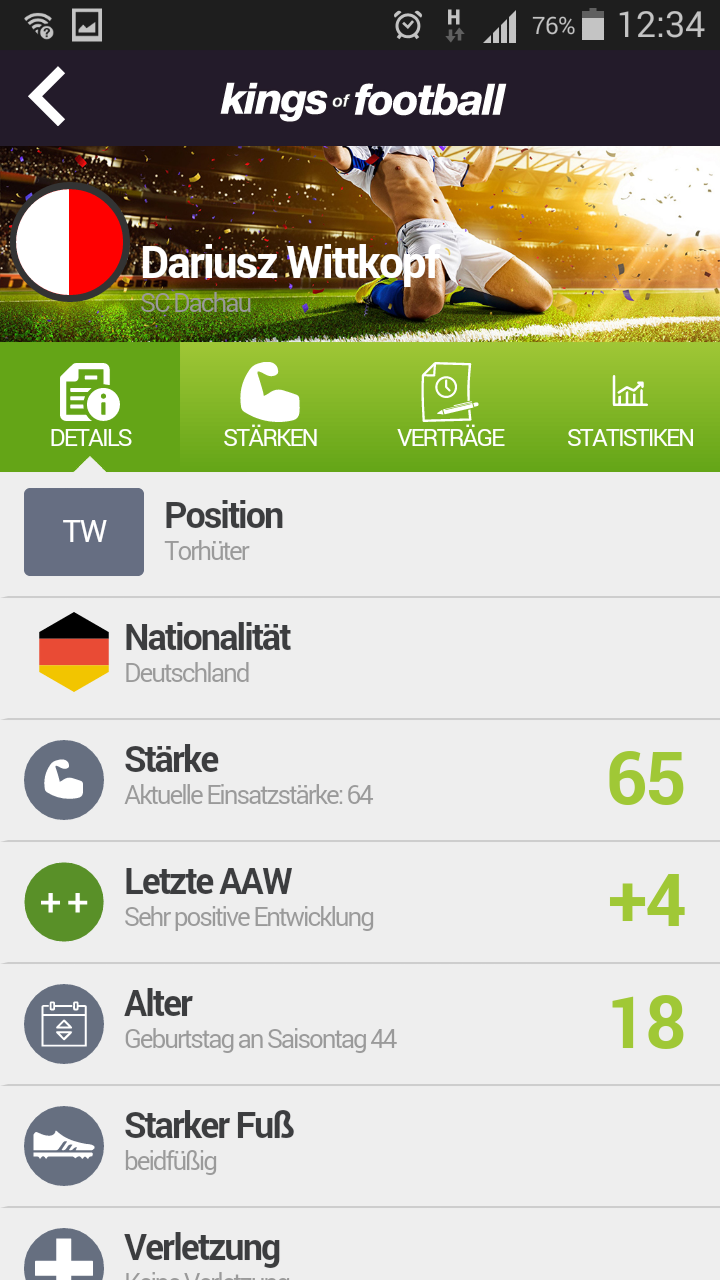Go back using the top-left arrow
The image size is (720, 1280).
coord(47,98)
